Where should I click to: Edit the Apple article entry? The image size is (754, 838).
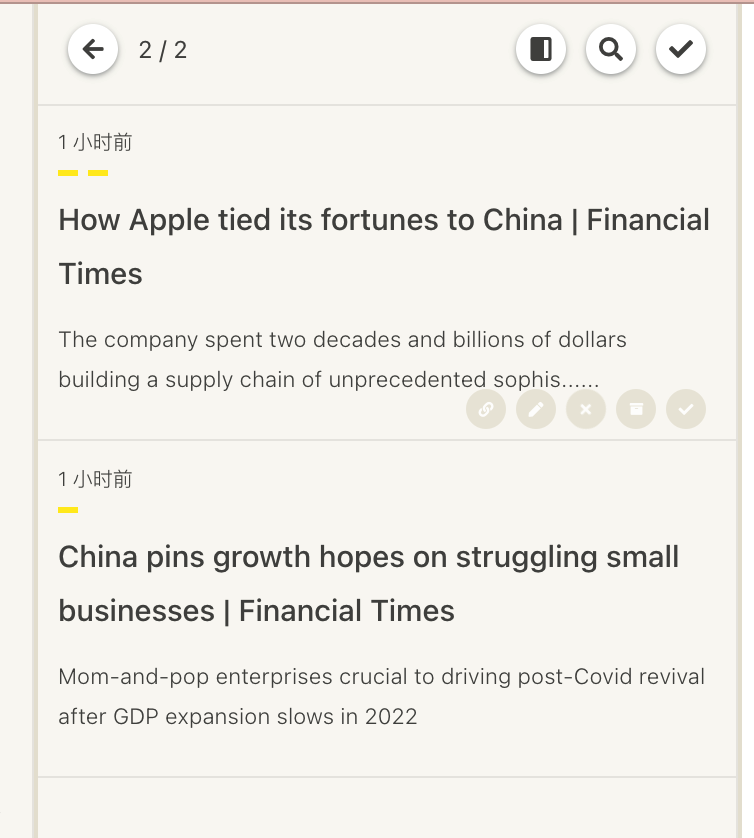[536, 409]
